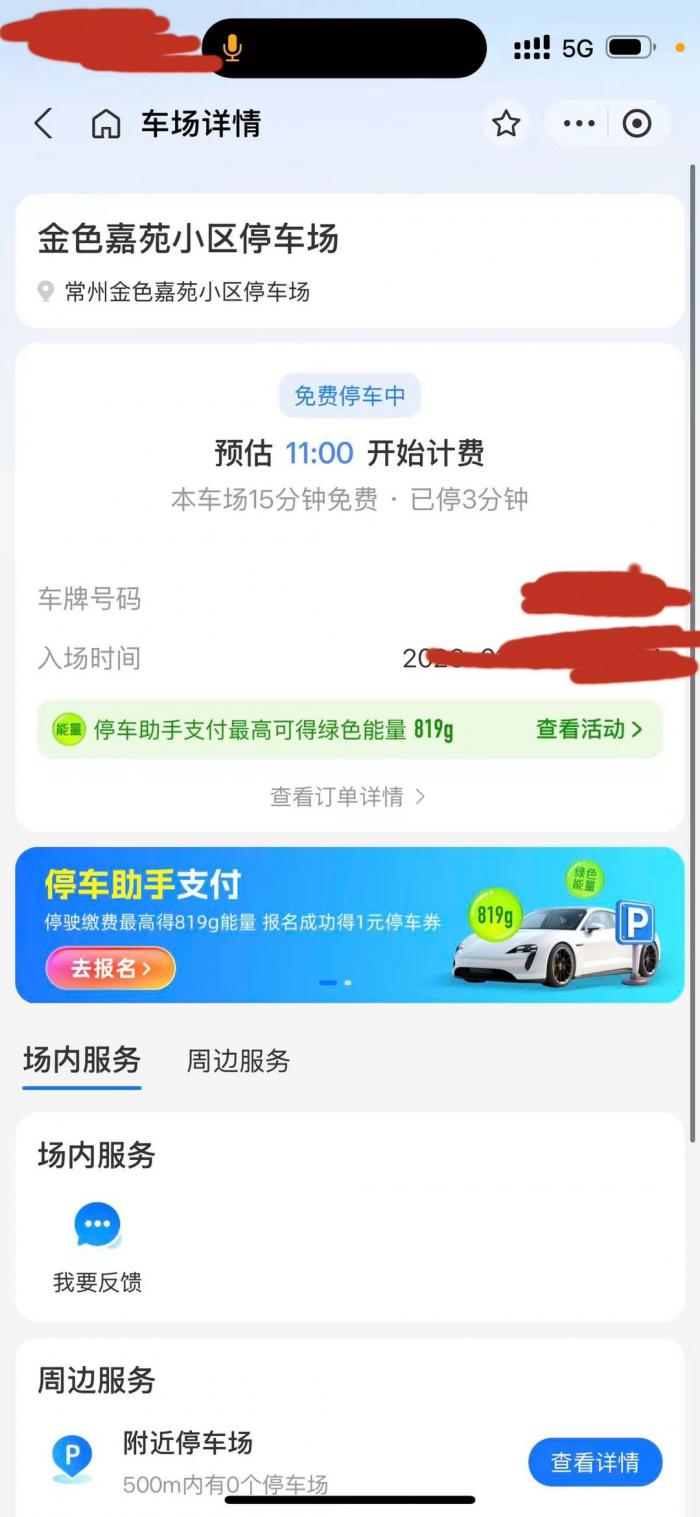700x1517 pixels.
Task: Tap the 去报名 button on the banner
Action: [110, 968]
